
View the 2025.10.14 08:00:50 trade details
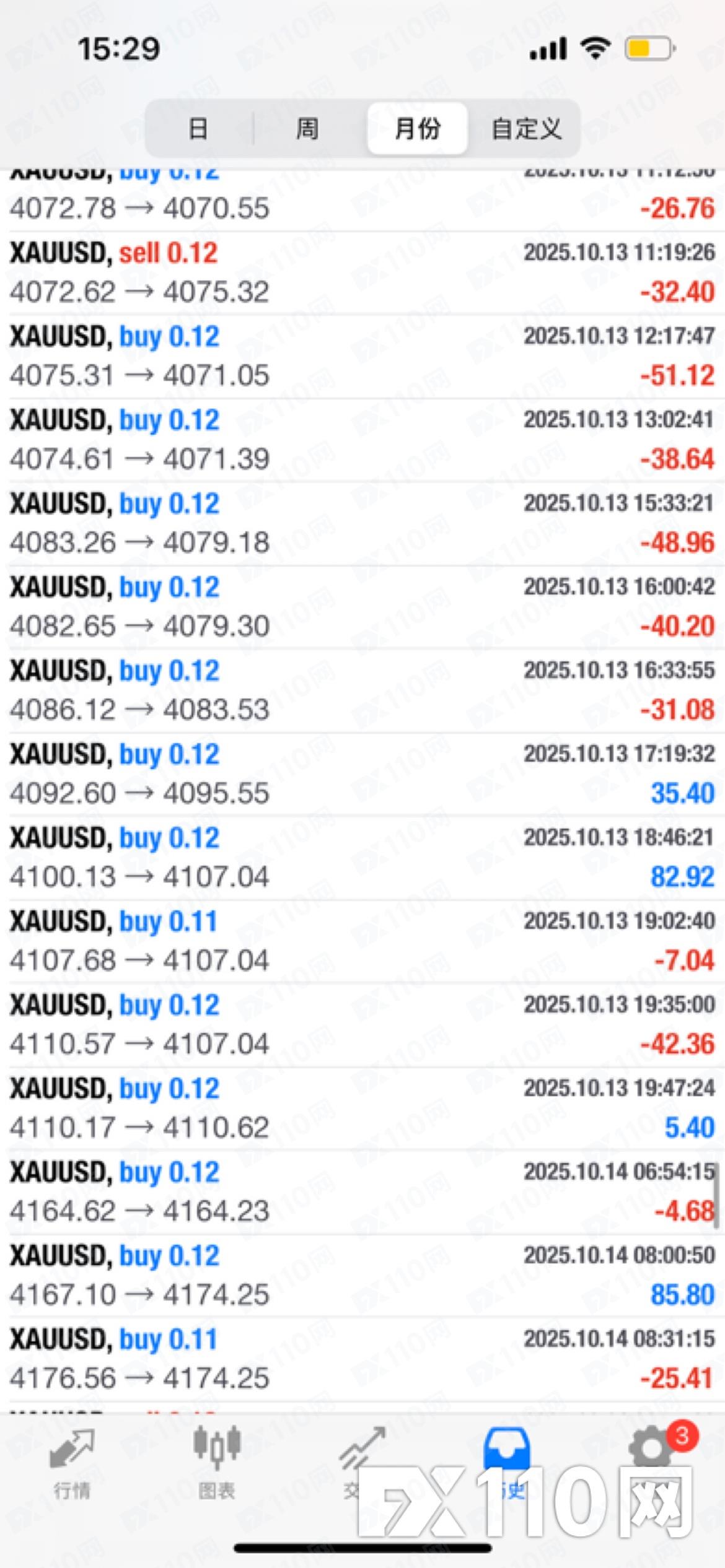pyautogui.click(x=362, y=1276)
